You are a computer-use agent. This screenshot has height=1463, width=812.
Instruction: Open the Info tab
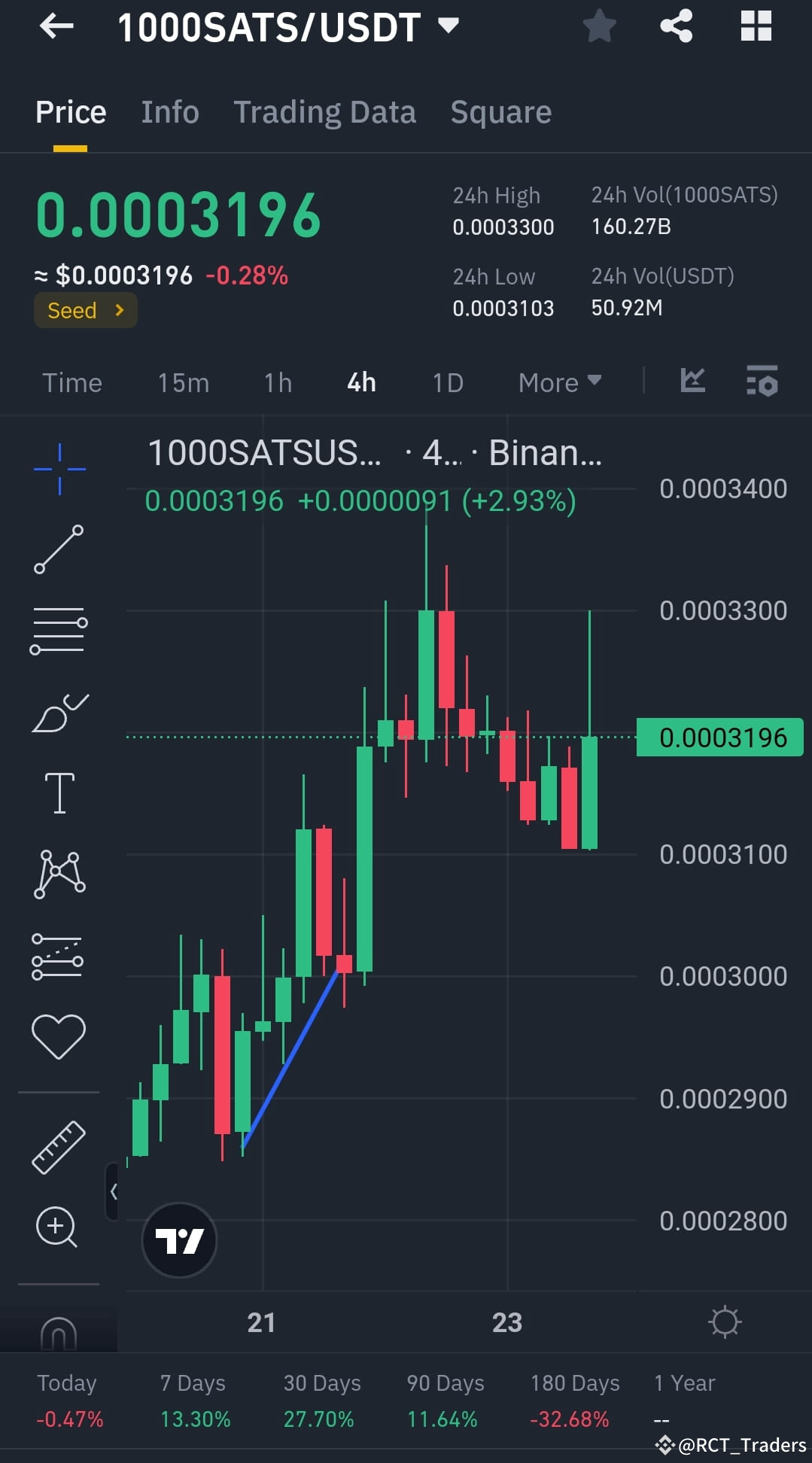pos(169,111)
